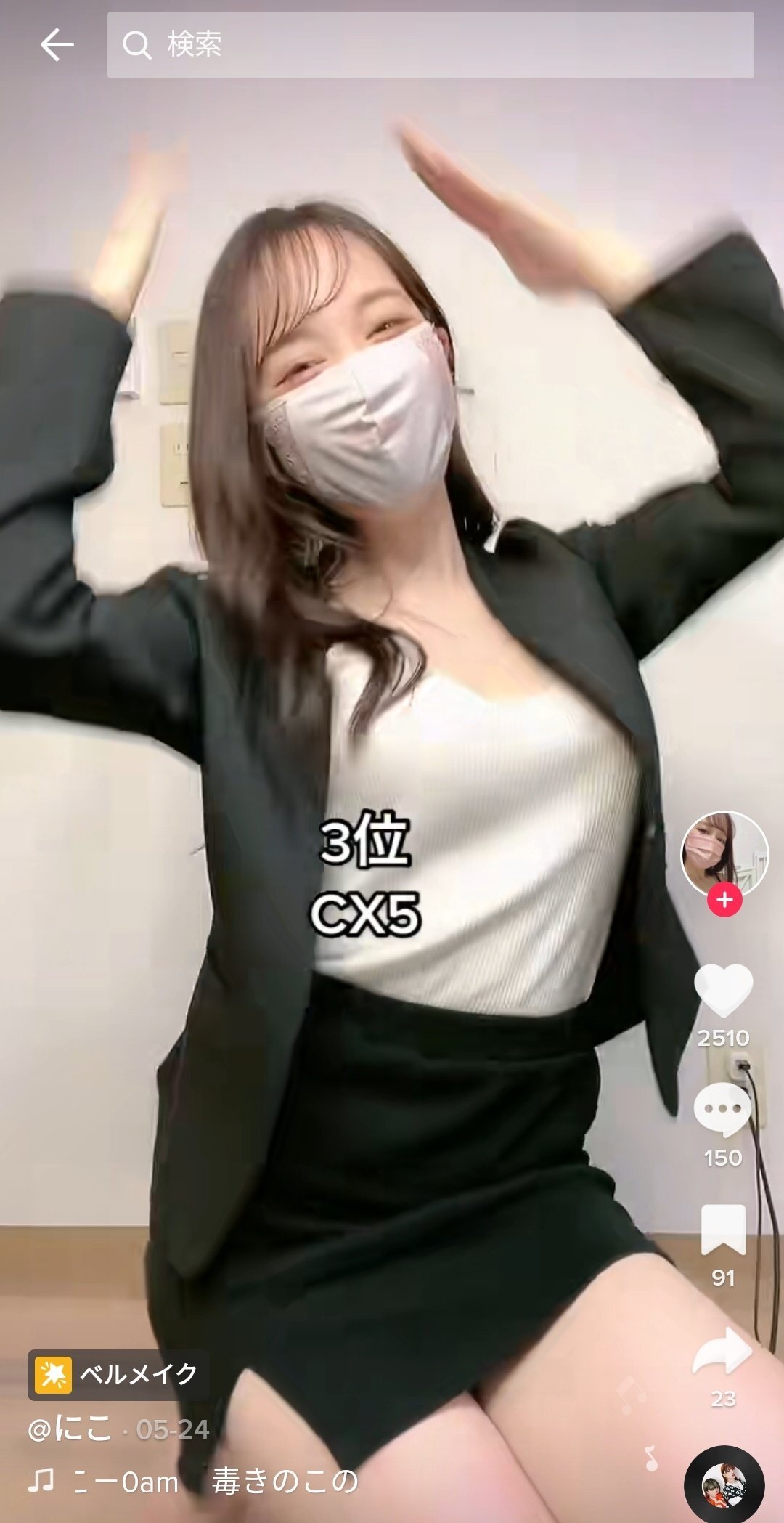The image size is (784, 1523).
Task: Bookmark this video
Action: coord(723,1230)
